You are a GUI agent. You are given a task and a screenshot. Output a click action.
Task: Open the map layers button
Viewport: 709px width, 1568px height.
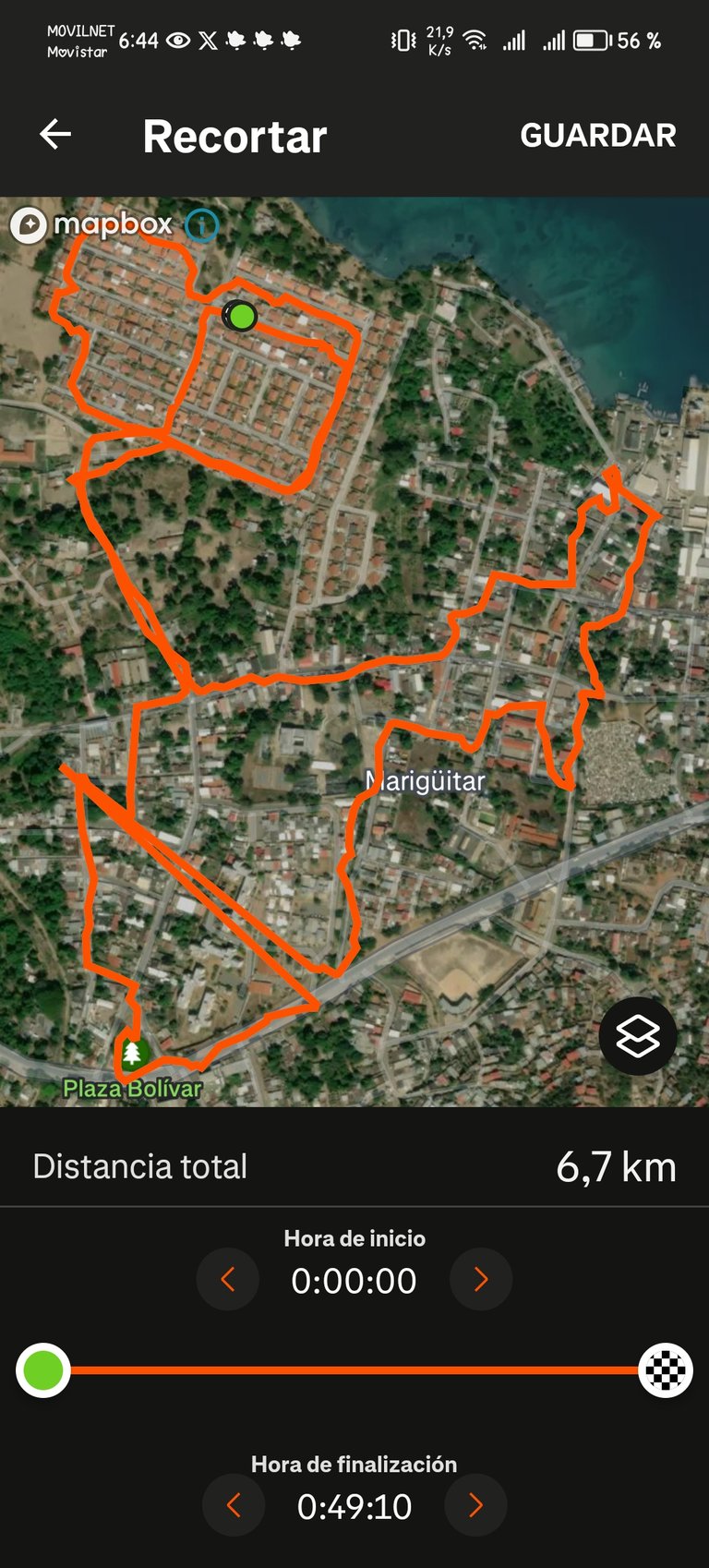[x=638, y=1036]
